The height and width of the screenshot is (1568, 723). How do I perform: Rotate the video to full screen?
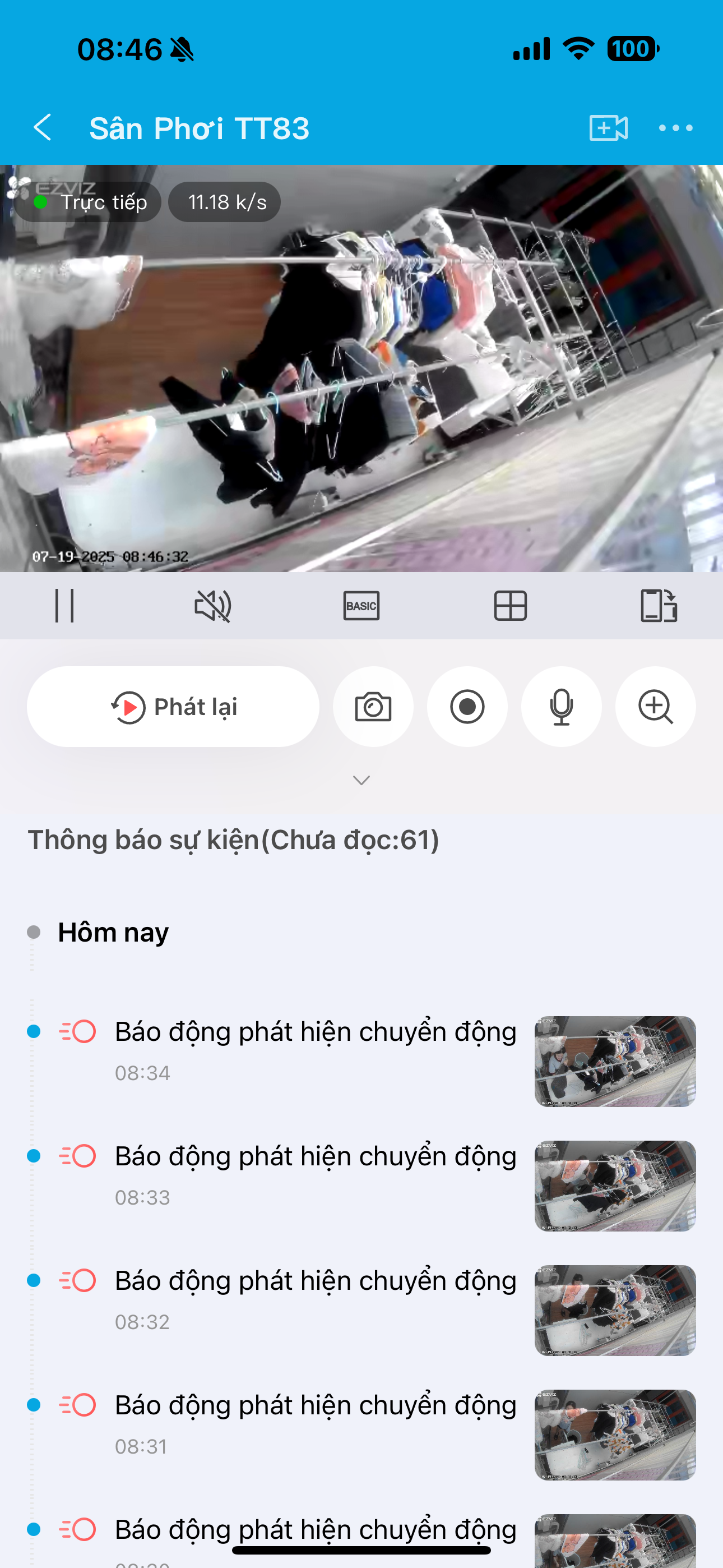(x=659, y=606)
